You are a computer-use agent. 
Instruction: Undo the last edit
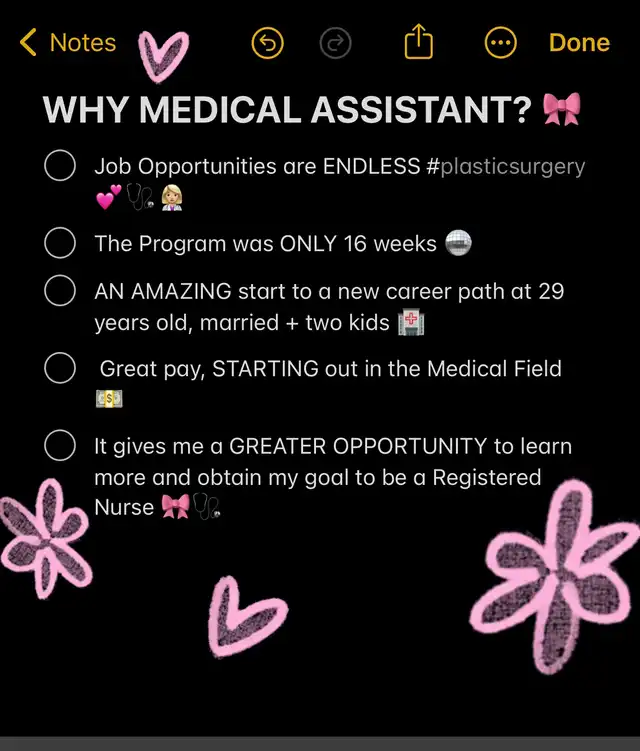point(267,43)
